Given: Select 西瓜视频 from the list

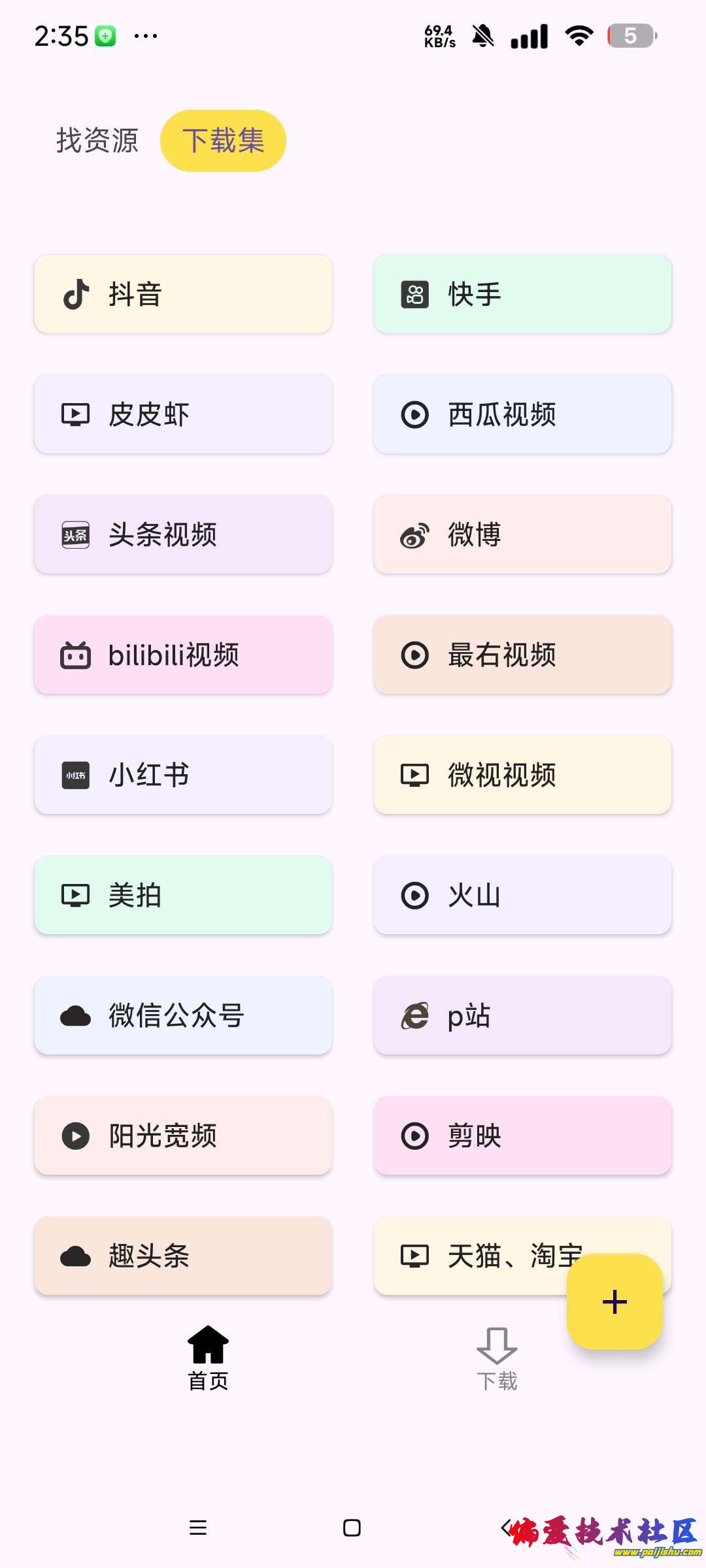Looking at the screenshot, I should pyautogui.click(x=522, y=414).
